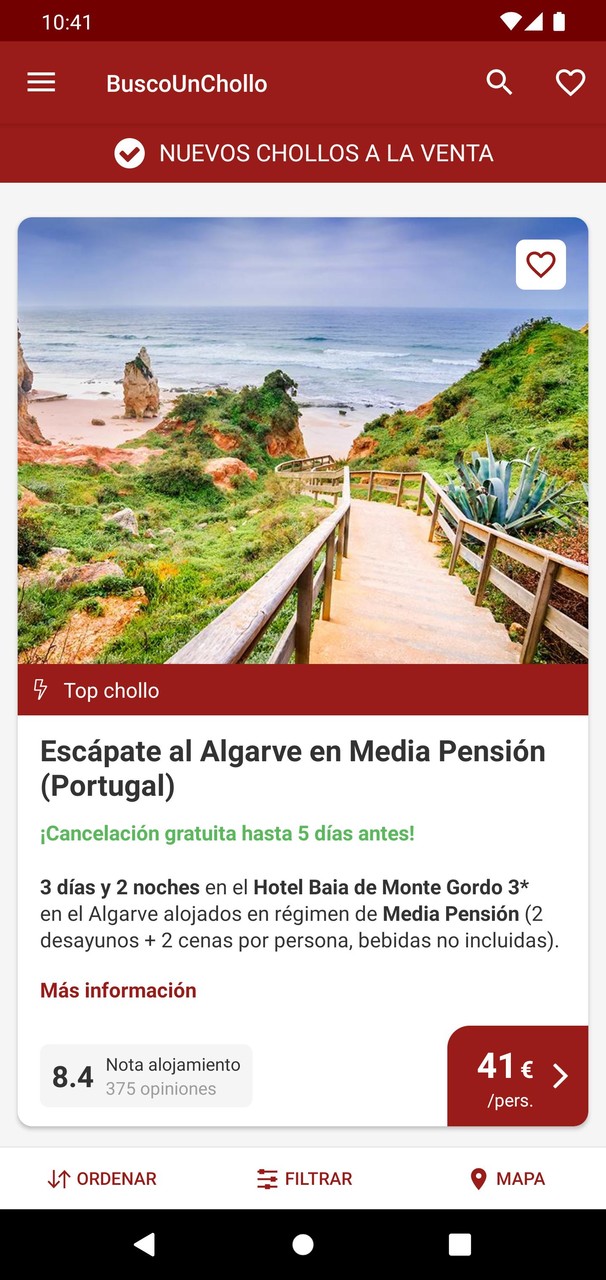The image size is (606, 1280).
Task: View saved favorites from the app bar heart
Action: coord(570,83)
